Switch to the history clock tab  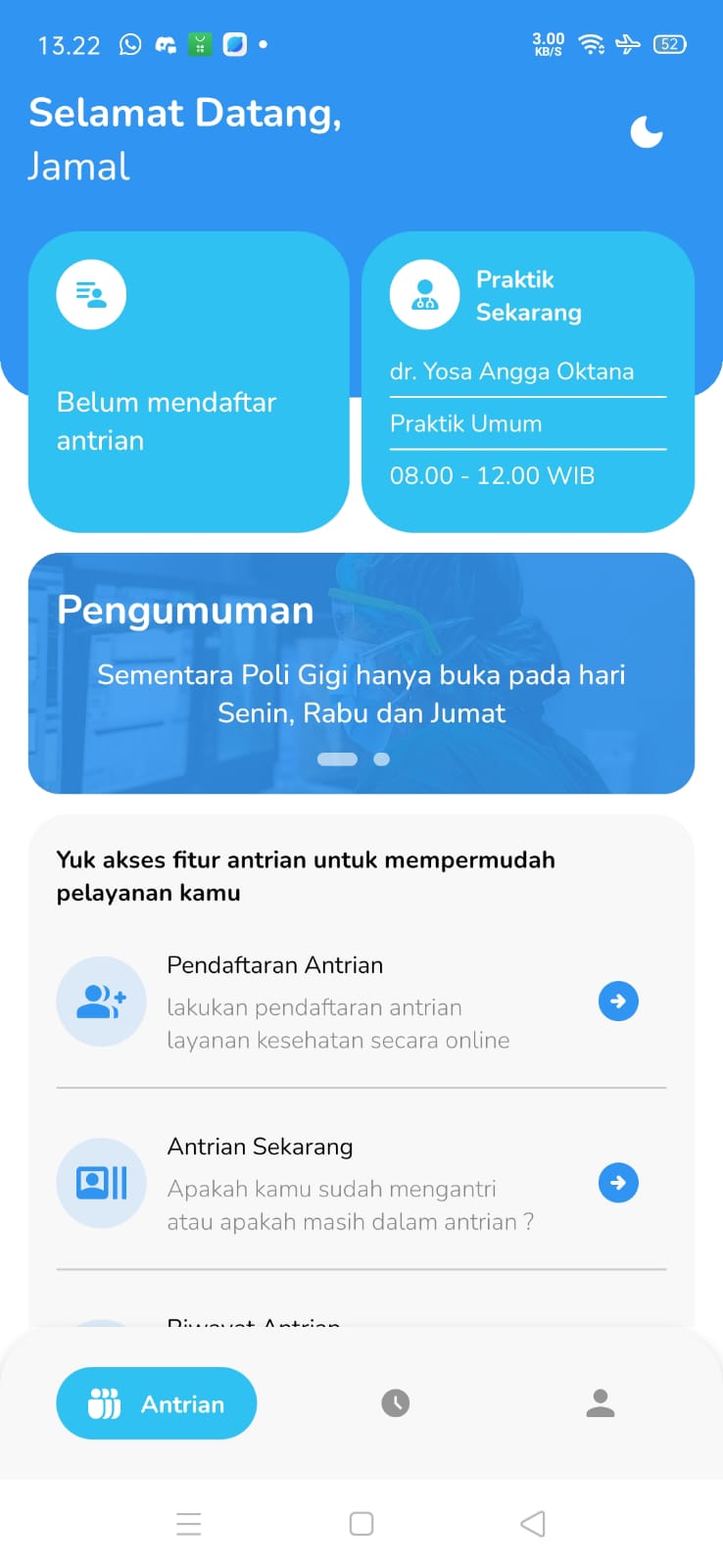(x=395, y=1403)
